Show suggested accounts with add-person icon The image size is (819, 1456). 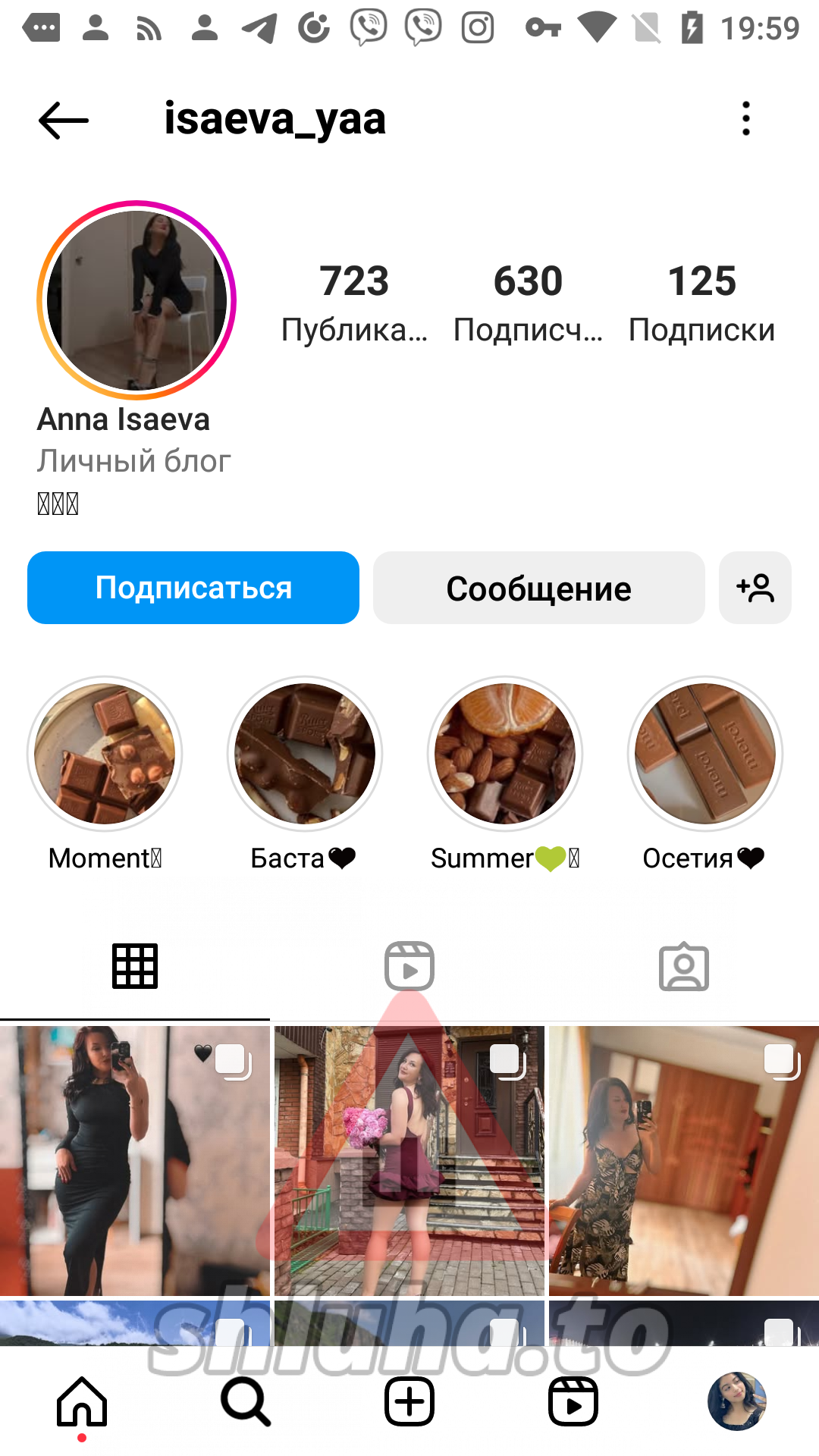[x=755, y=588]
